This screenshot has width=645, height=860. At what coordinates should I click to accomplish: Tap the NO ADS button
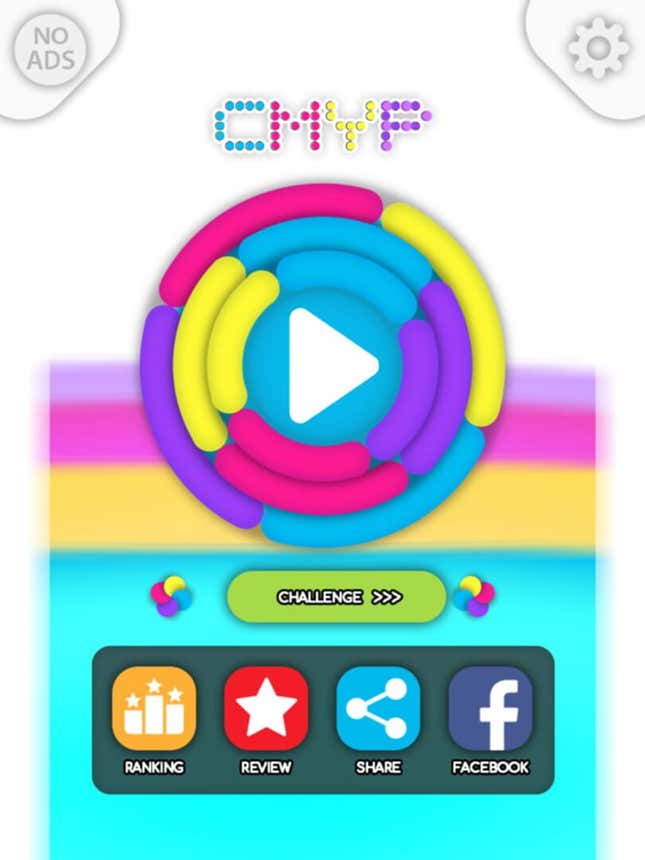[50, 48]
